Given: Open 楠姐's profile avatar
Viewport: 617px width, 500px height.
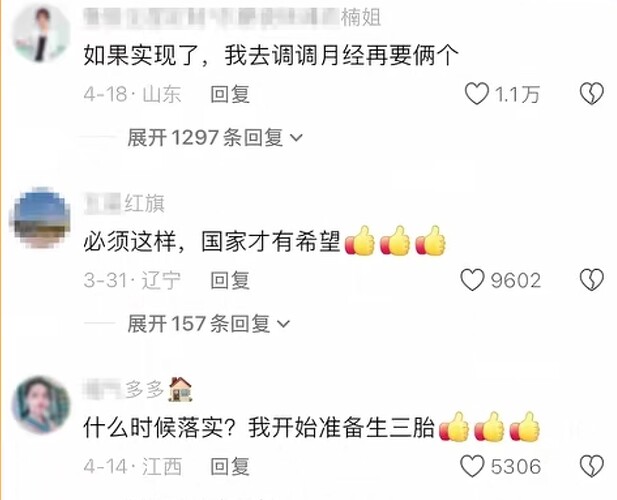Looking at the screenshot, I should click(x=41, y=32).
